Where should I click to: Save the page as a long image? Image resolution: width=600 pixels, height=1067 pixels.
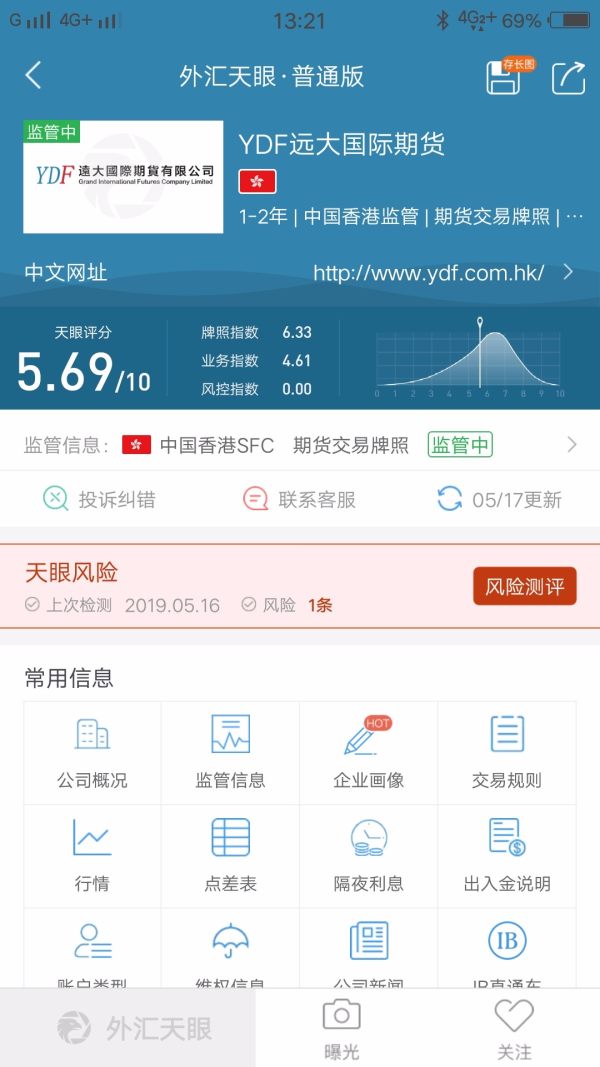point(504,77)
